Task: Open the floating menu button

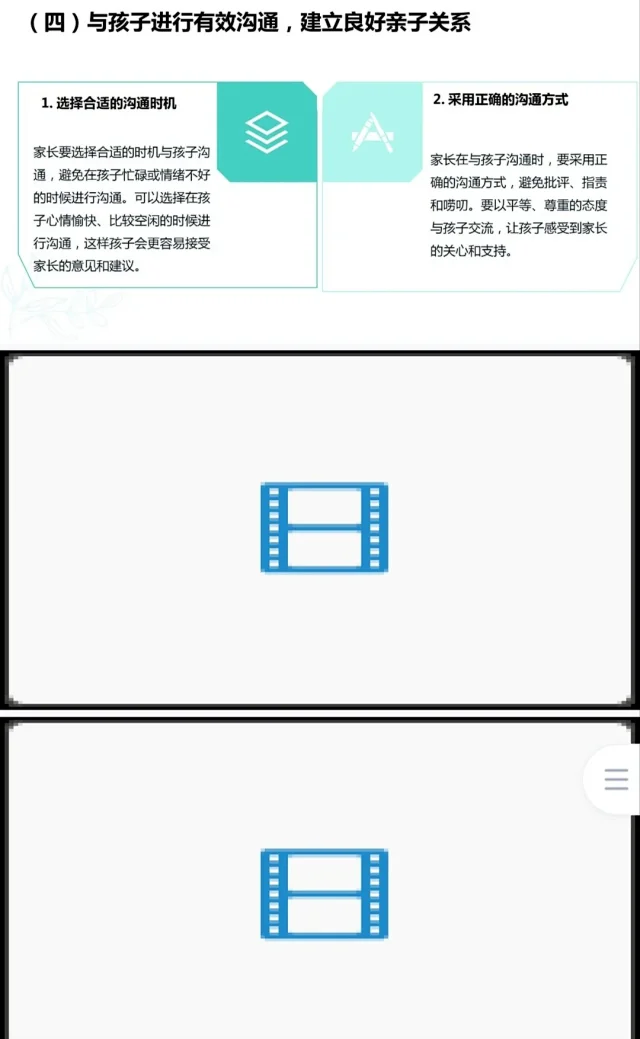Action: pos(616,779)
